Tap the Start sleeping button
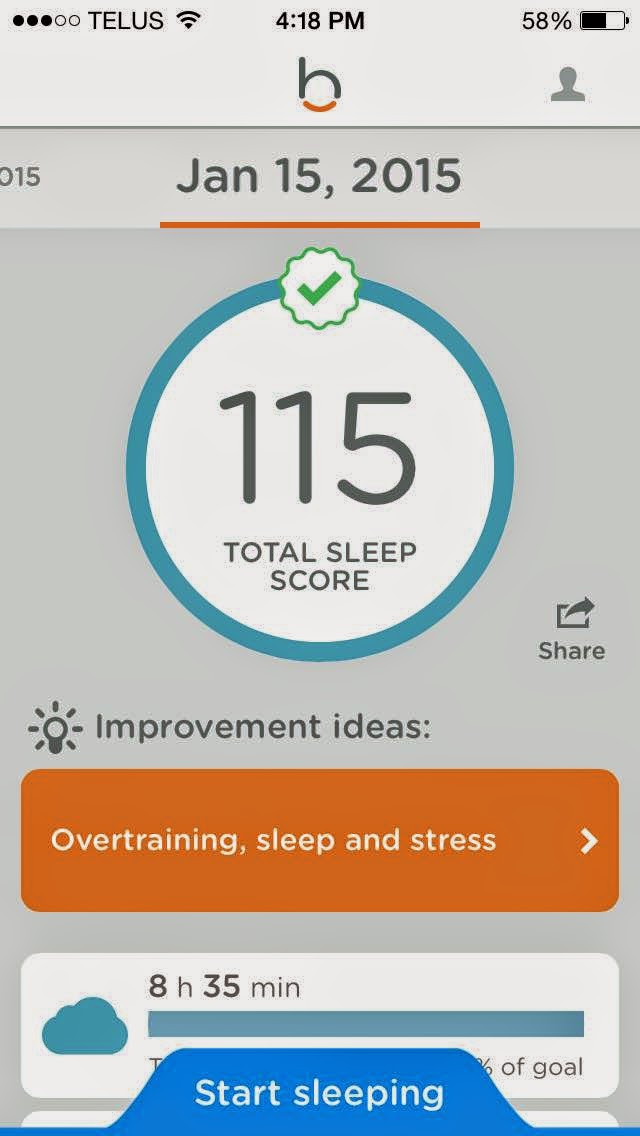This screenshot has width=640, height=1136. click(320, 1092)
